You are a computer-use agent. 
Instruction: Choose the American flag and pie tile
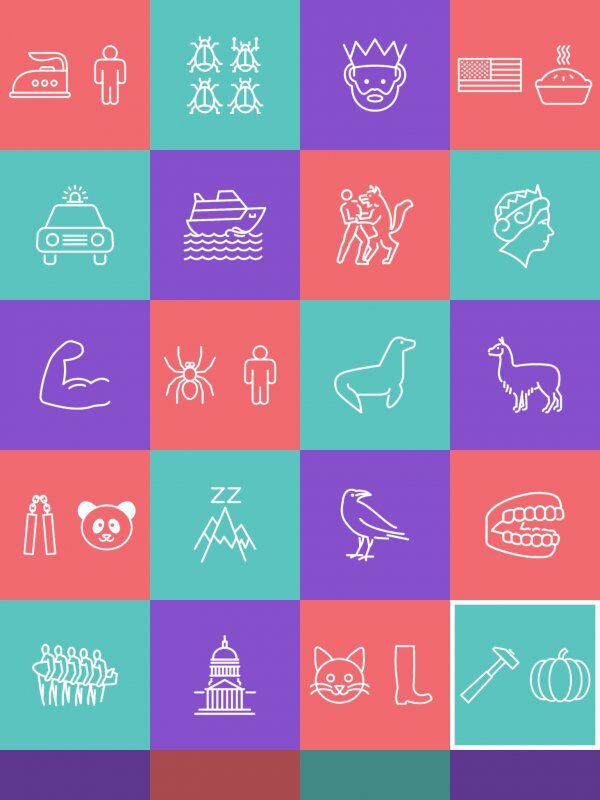click(x=525, y=75)
